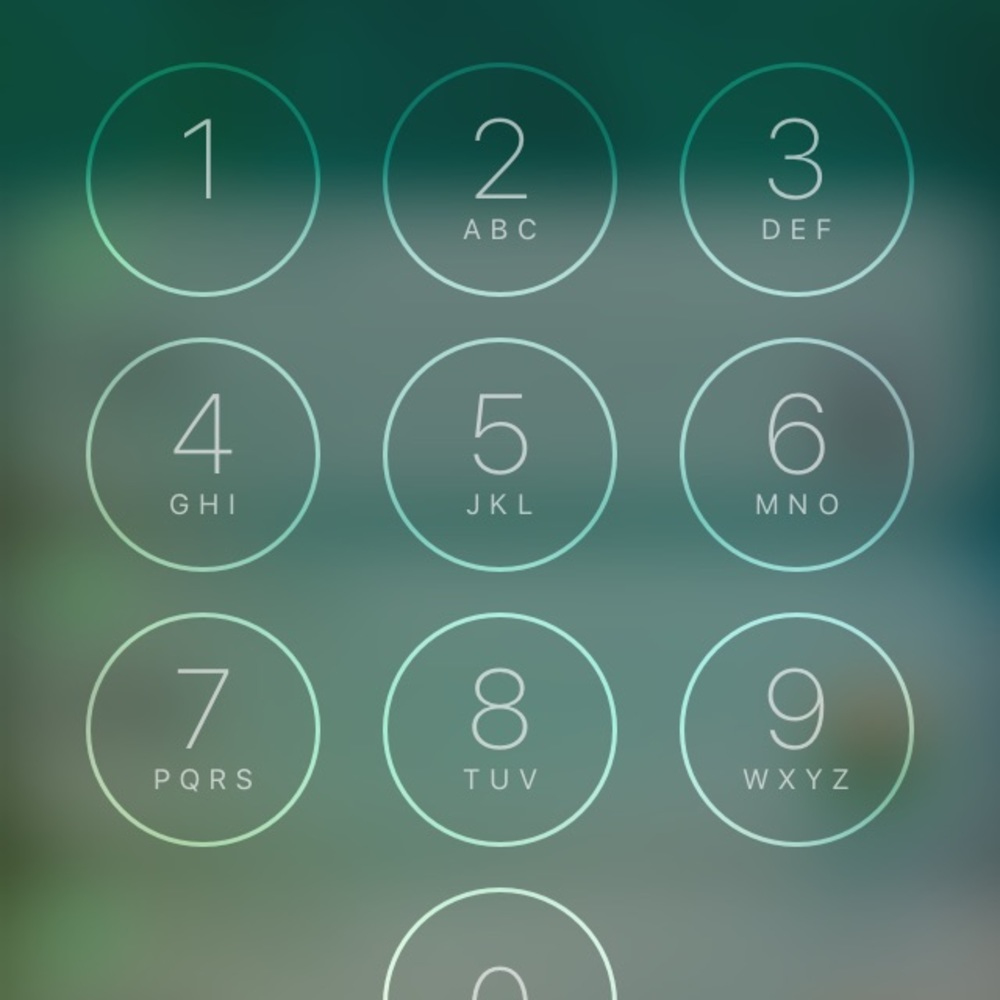Enter digit 2 (ABC)
This screenshot has height=1000, width=1000.
click(500, 179)
